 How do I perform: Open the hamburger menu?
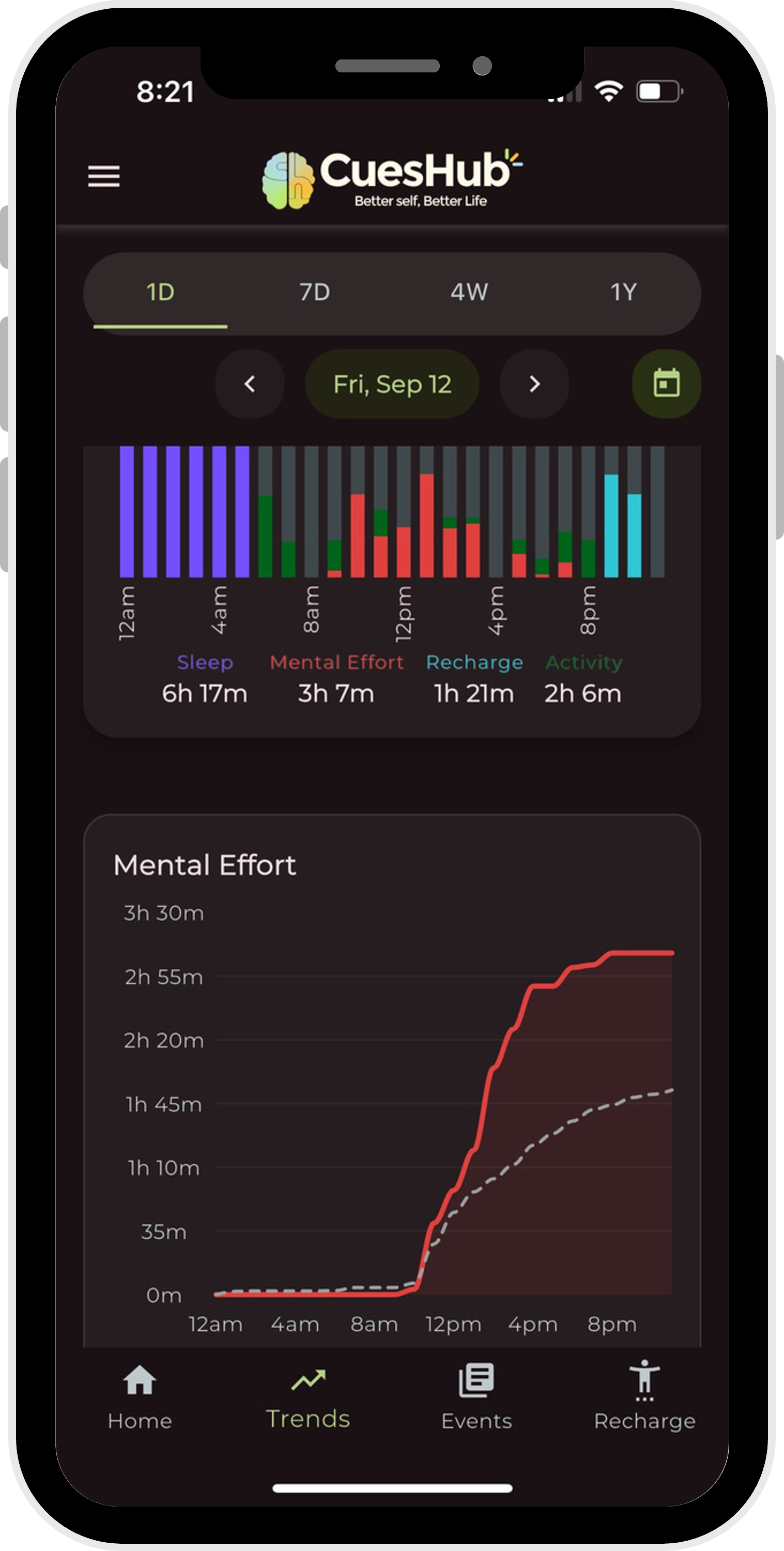104,176
